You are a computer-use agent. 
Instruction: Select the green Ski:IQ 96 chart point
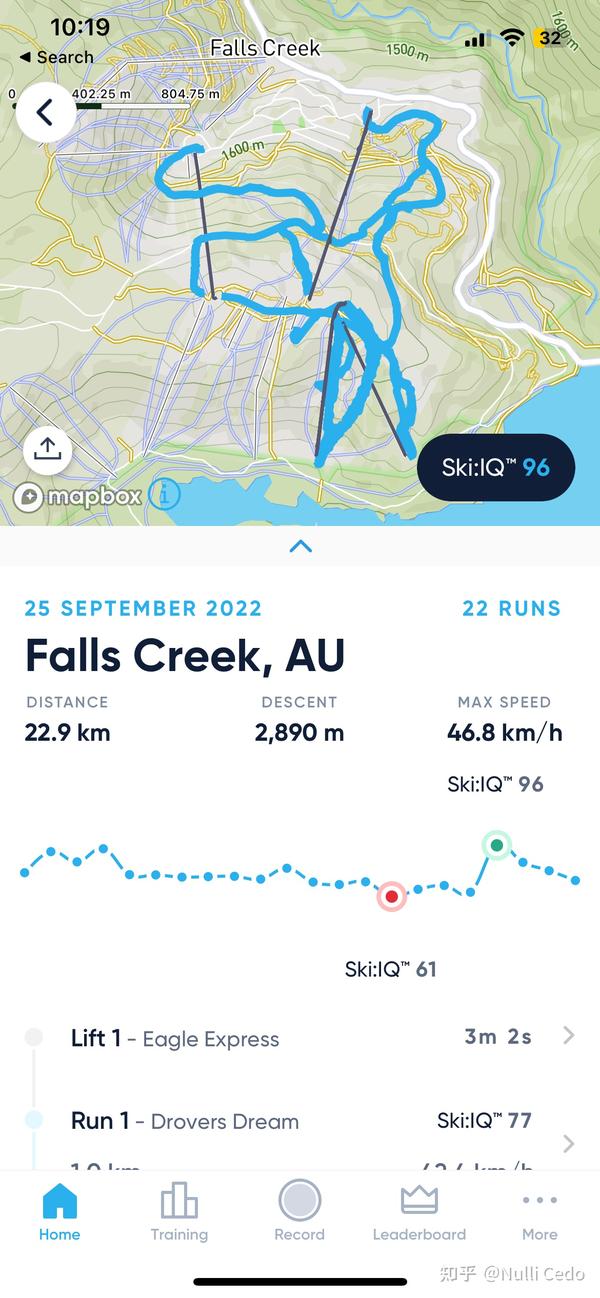[x=497, y=845]
